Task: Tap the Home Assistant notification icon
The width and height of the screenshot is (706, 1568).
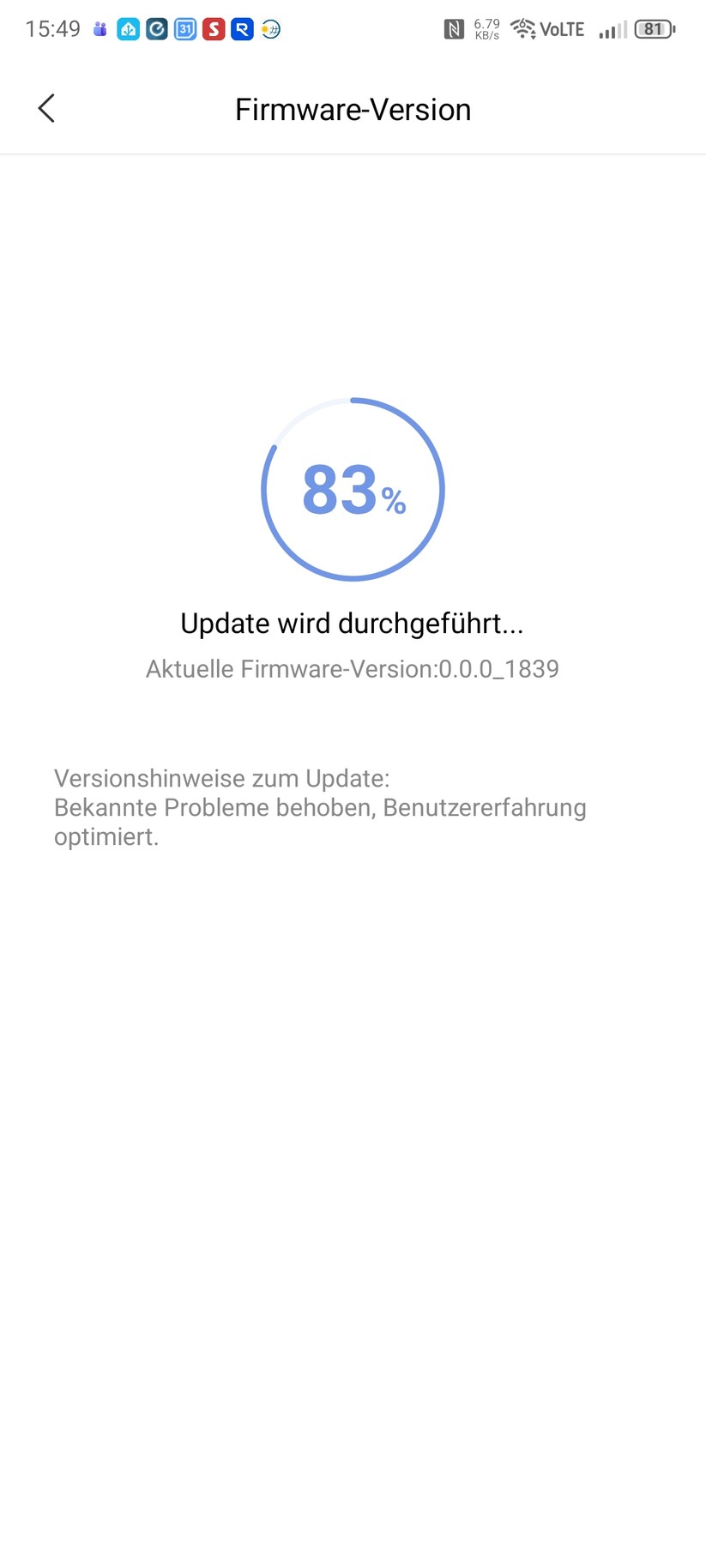Action: (x=128, y=29)
